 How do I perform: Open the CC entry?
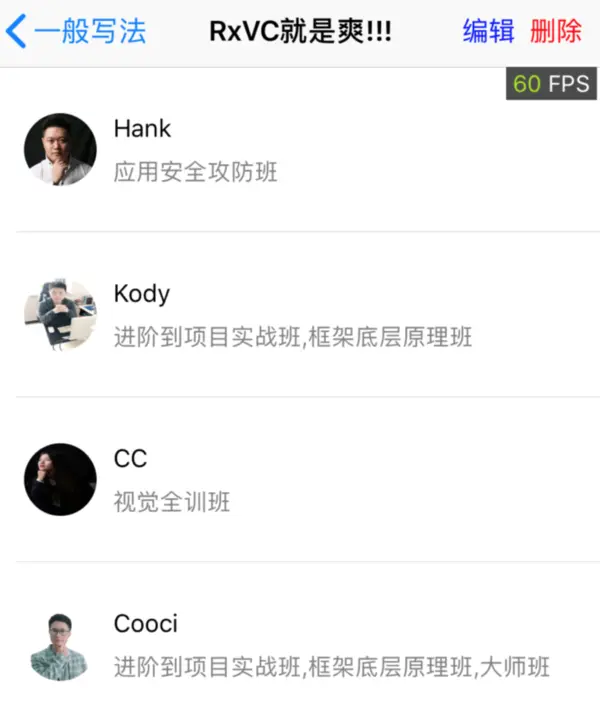coord(300,480)
